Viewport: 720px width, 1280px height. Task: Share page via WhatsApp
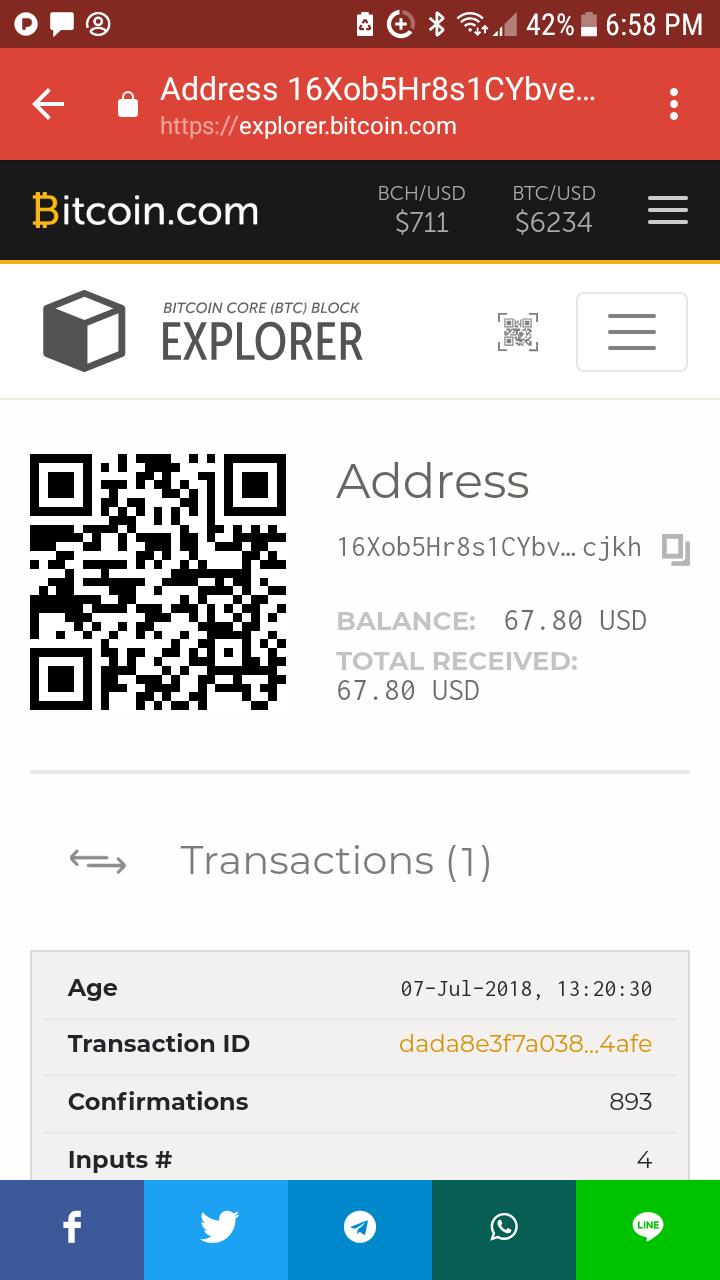504,1226
